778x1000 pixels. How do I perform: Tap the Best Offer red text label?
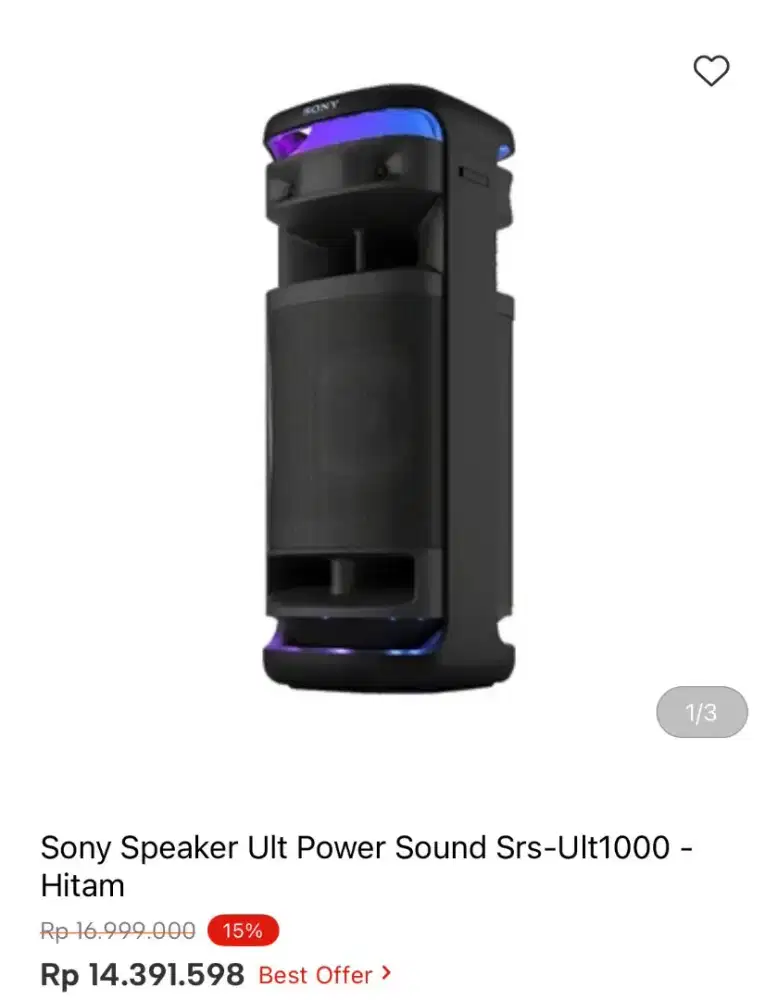pyautogui.click(x=315, y=975)
